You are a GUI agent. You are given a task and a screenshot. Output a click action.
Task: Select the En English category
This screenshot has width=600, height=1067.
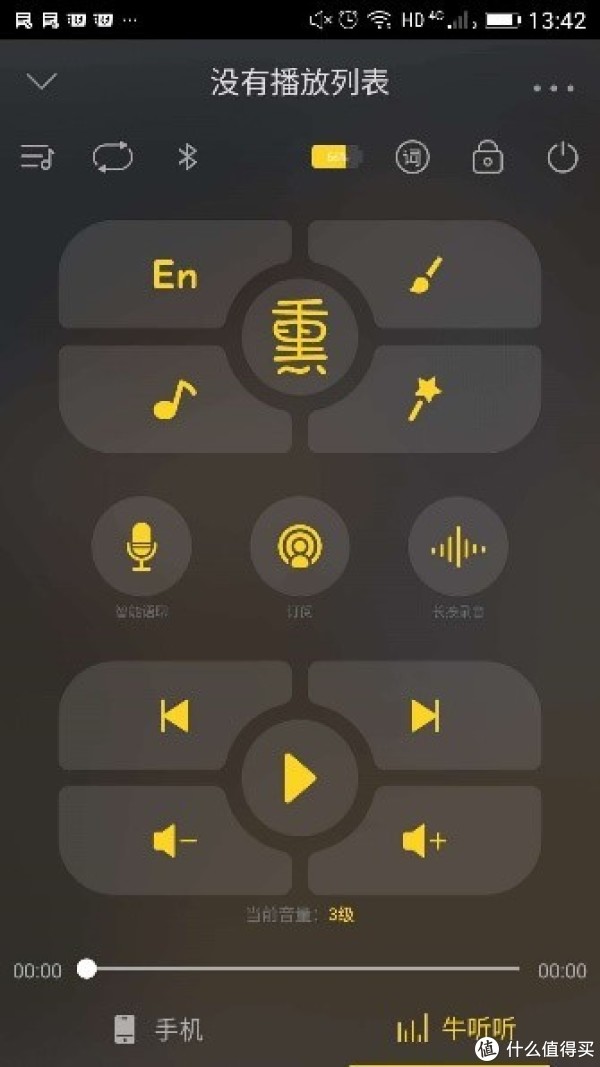(175, 275)
